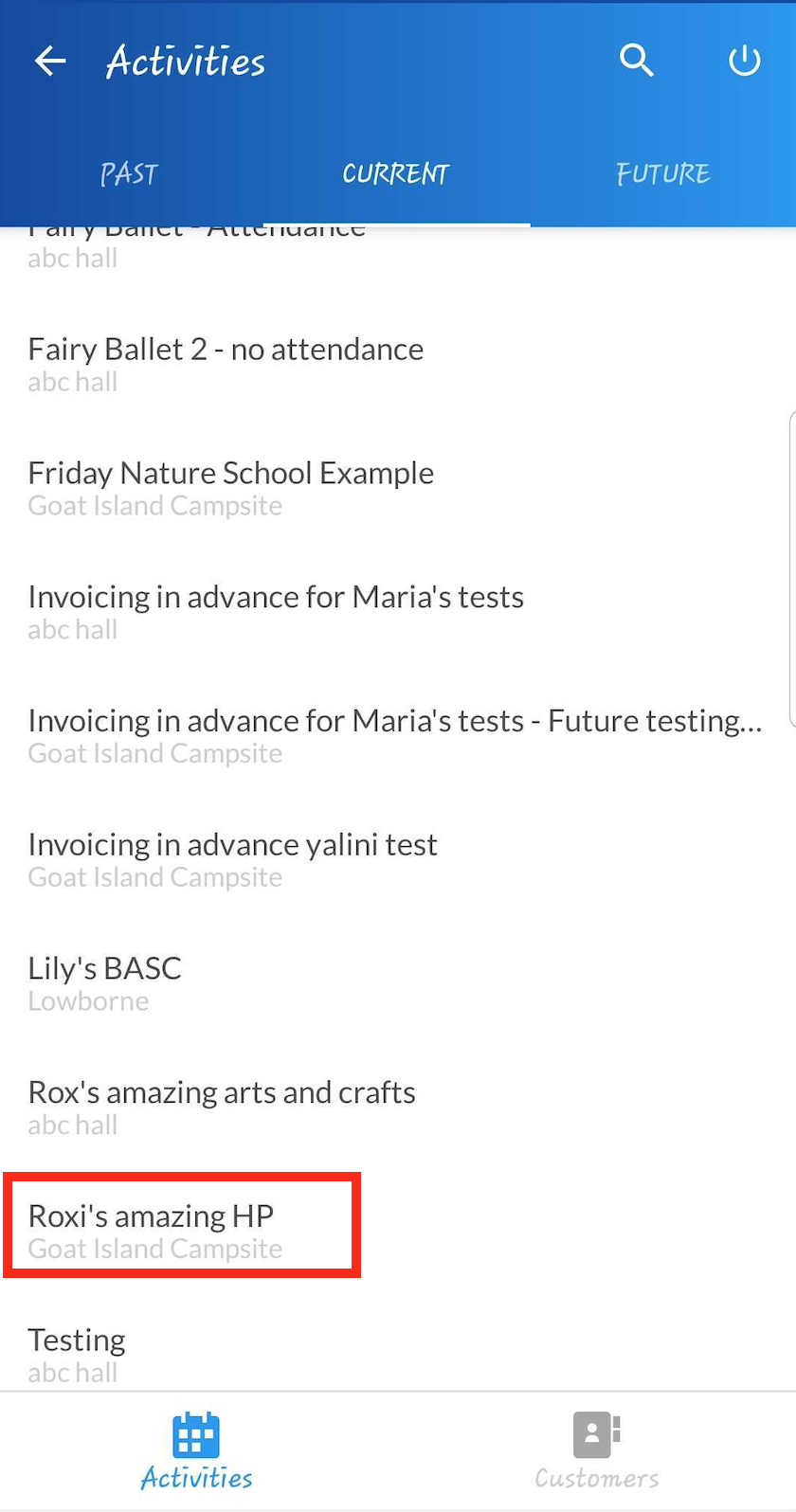Open Invoicing in advance for Maria's tests at abc hall
The image size is (796, 1512).
[398, 612]
